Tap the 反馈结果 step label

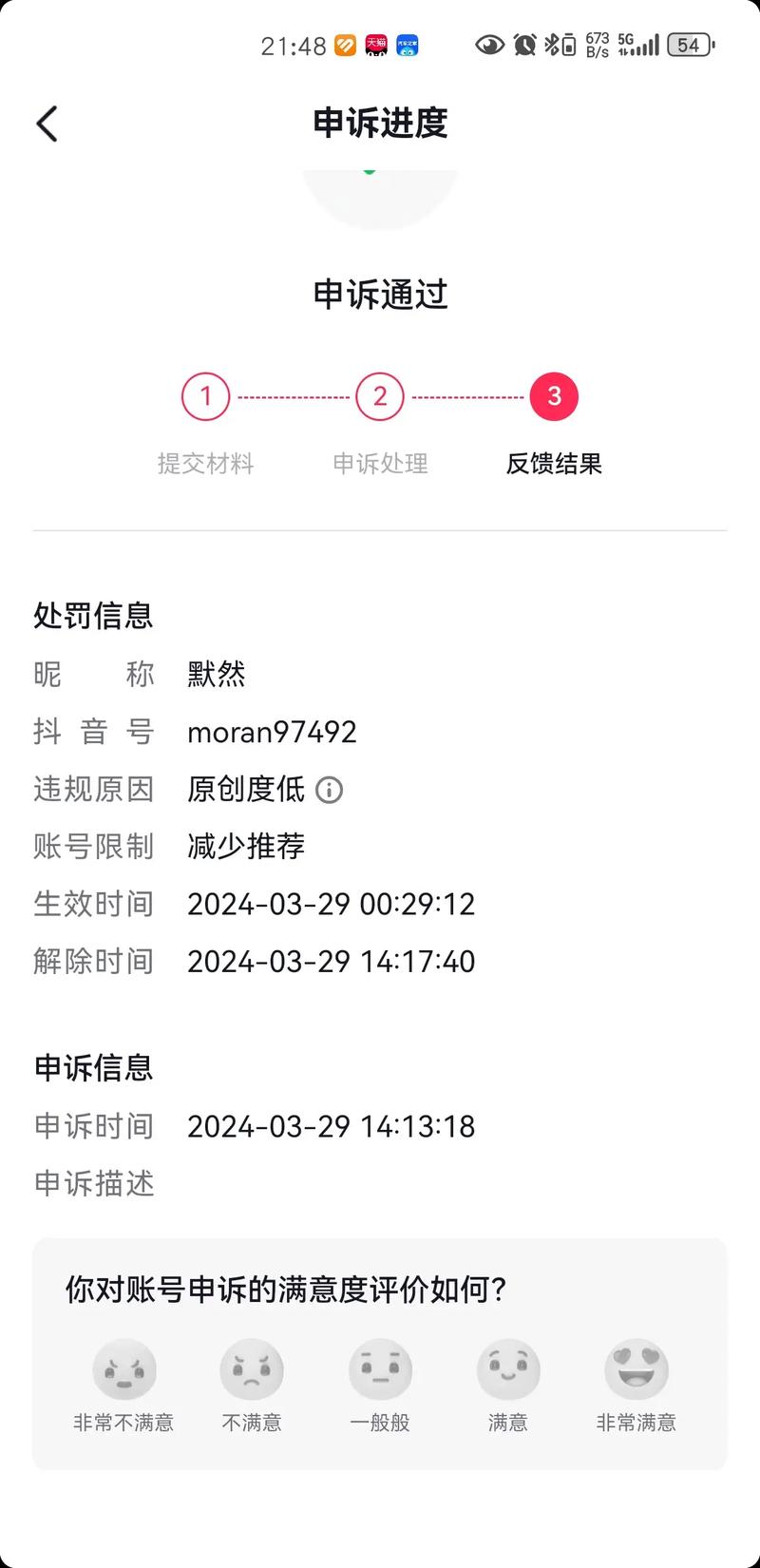(x=555, y=465)
